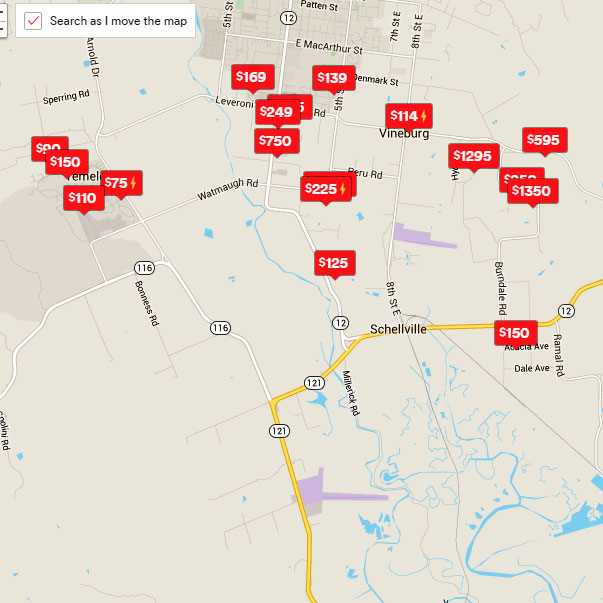Tap the $595 listing marker

coord(543,140)
